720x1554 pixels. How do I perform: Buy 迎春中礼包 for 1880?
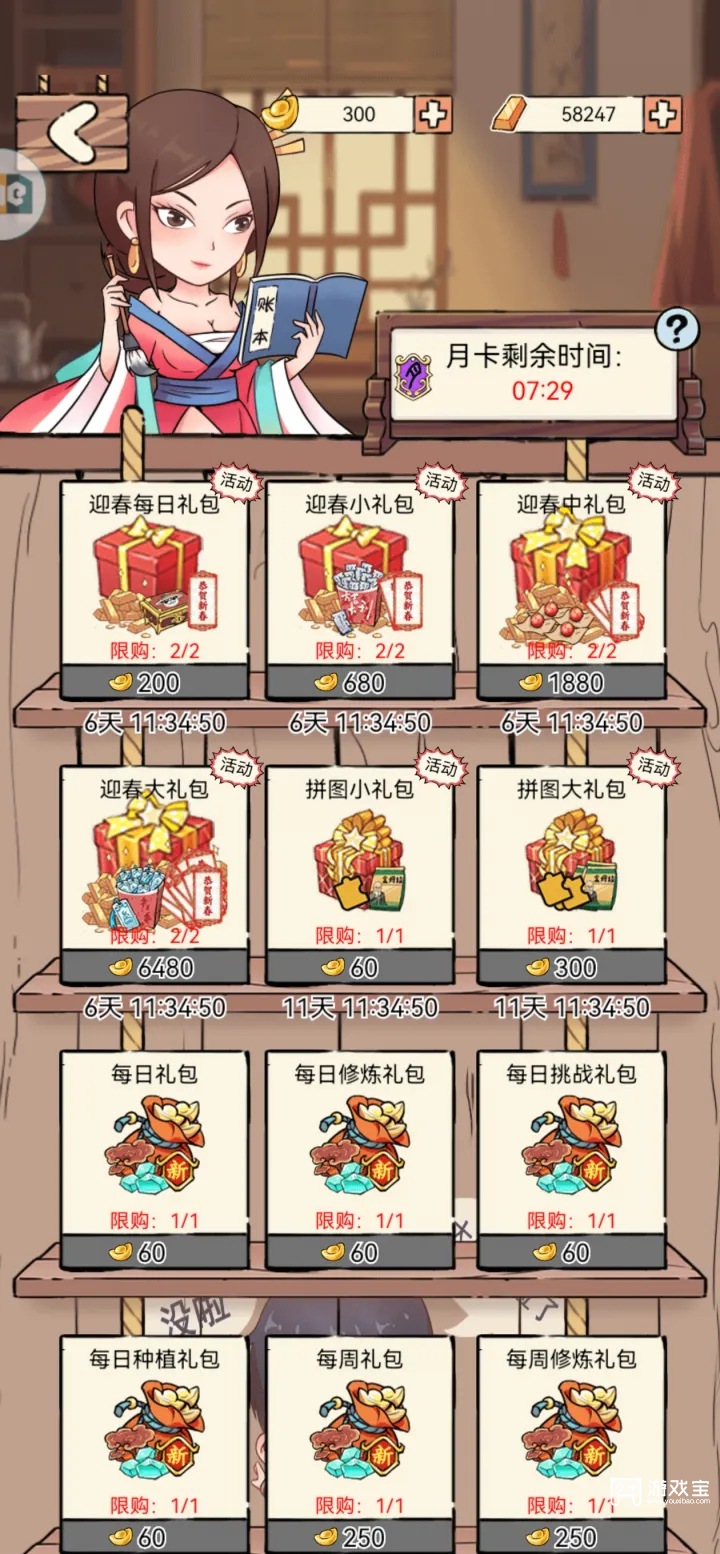570,682
